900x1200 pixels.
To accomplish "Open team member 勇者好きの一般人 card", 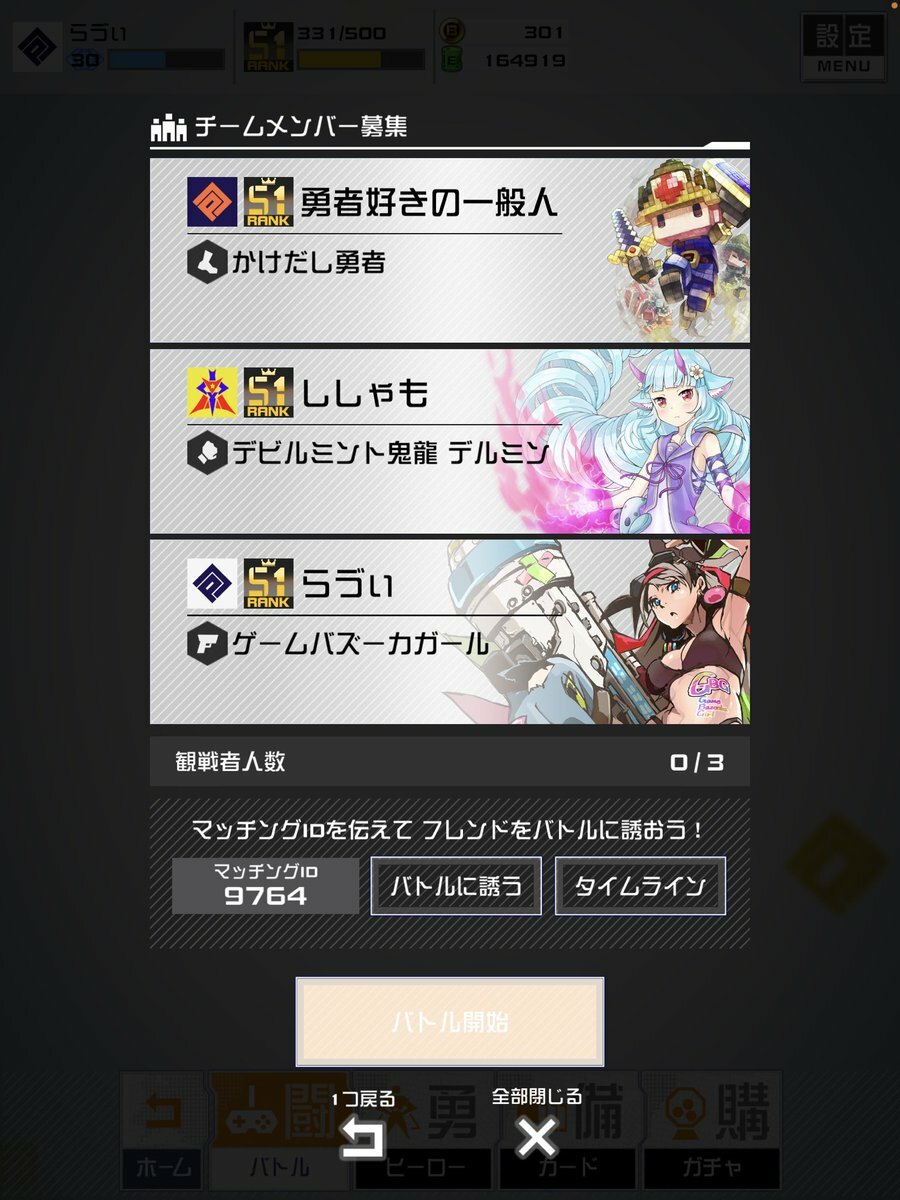I will pyautogui.click(x=449, y=250).
